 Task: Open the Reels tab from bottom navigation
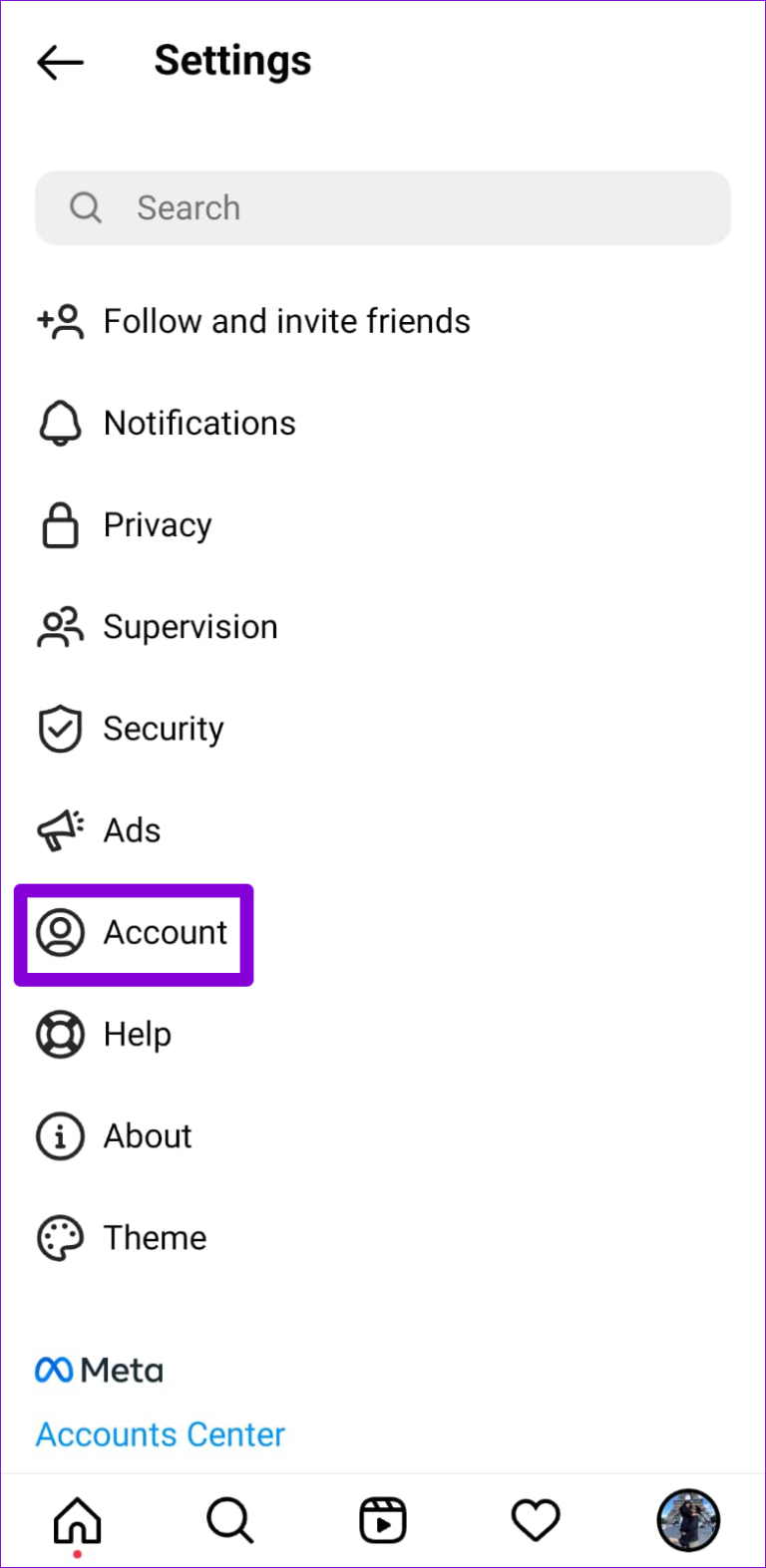(383, 1519)
